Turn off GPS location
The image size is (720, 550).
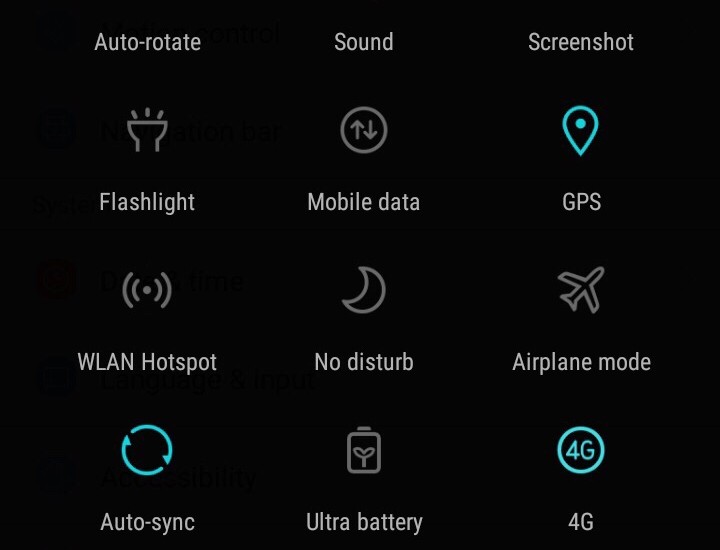(x=581, y=131)
